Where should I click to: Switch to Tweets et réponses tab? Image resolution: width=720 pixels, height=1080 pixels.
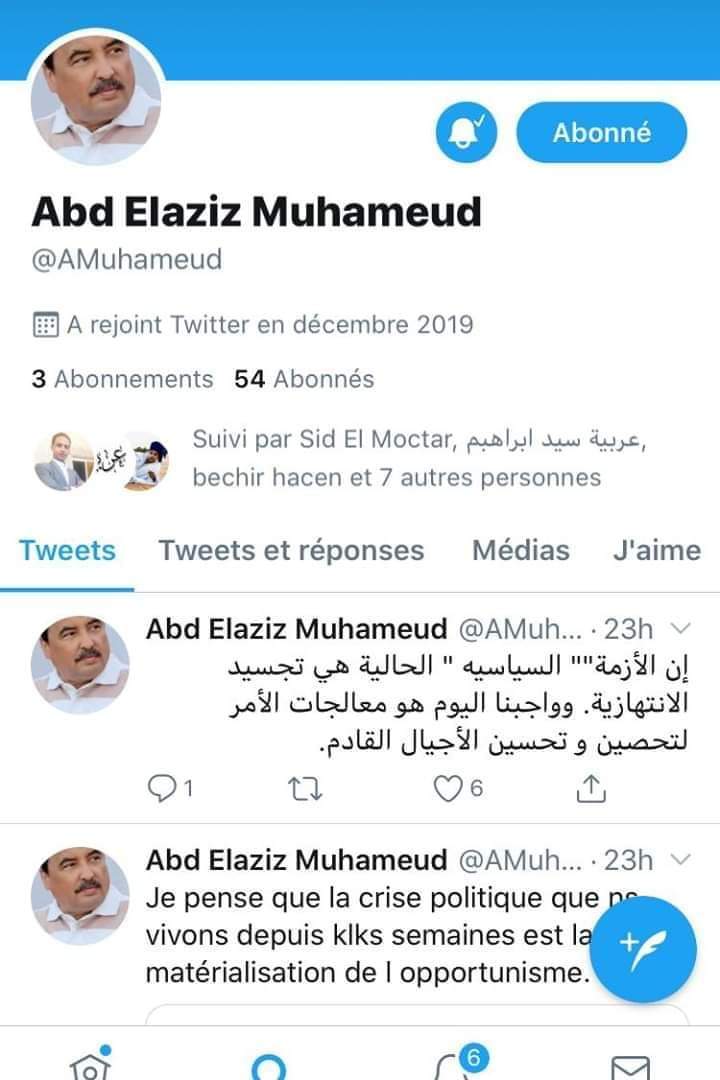click(x=291, y=550)
